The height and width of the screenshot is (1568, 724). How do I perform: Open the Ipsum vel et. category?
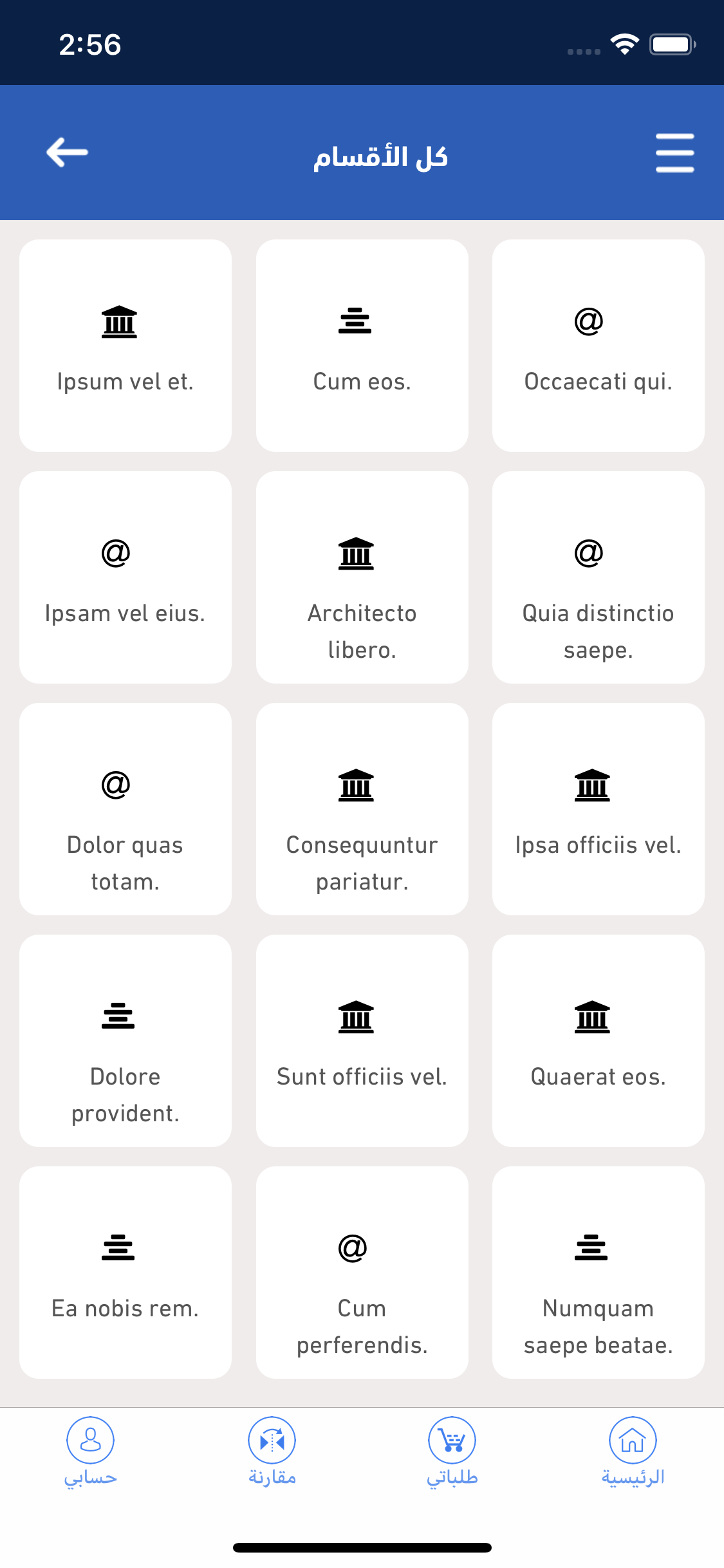tap(125, 346)
